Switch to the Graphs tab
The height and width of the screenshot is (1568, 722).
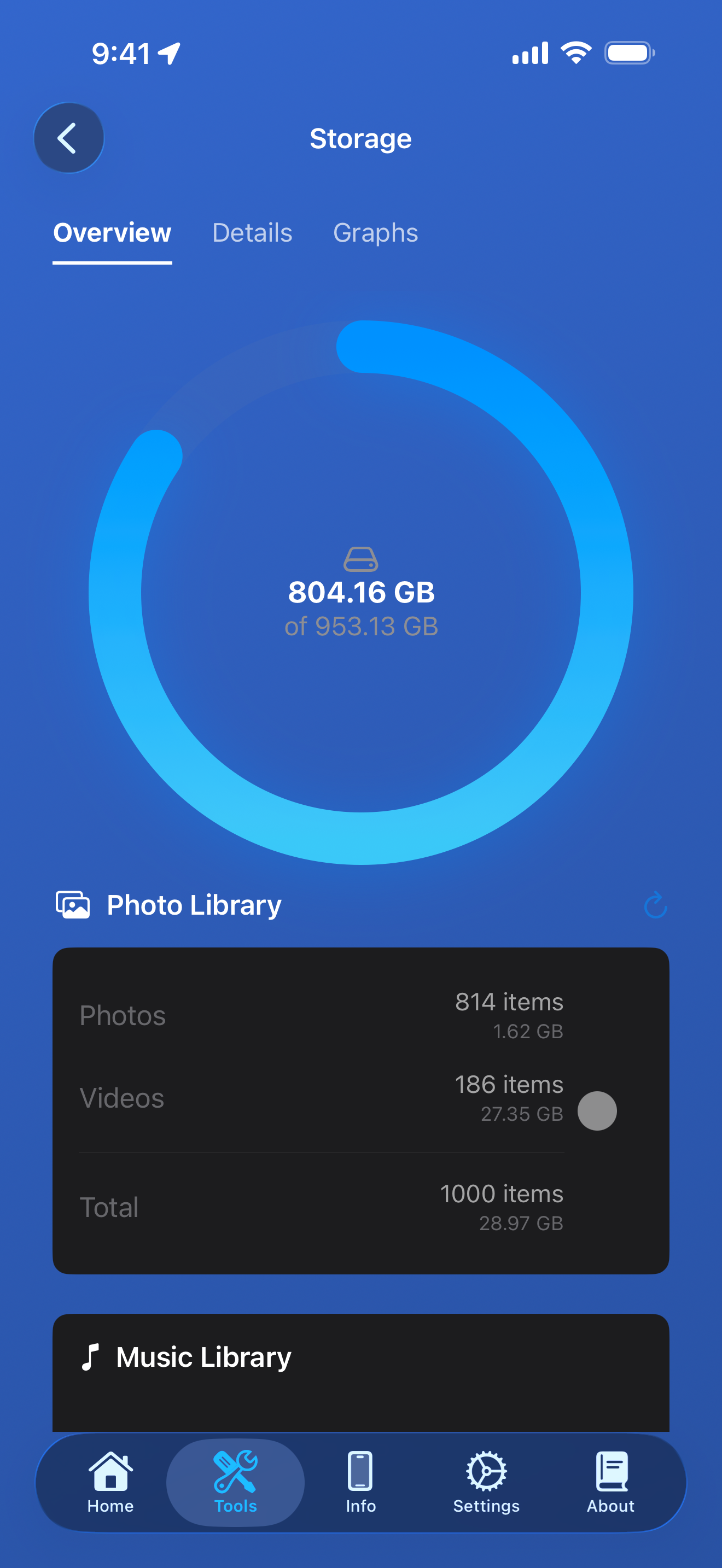(x=375, y=233)
